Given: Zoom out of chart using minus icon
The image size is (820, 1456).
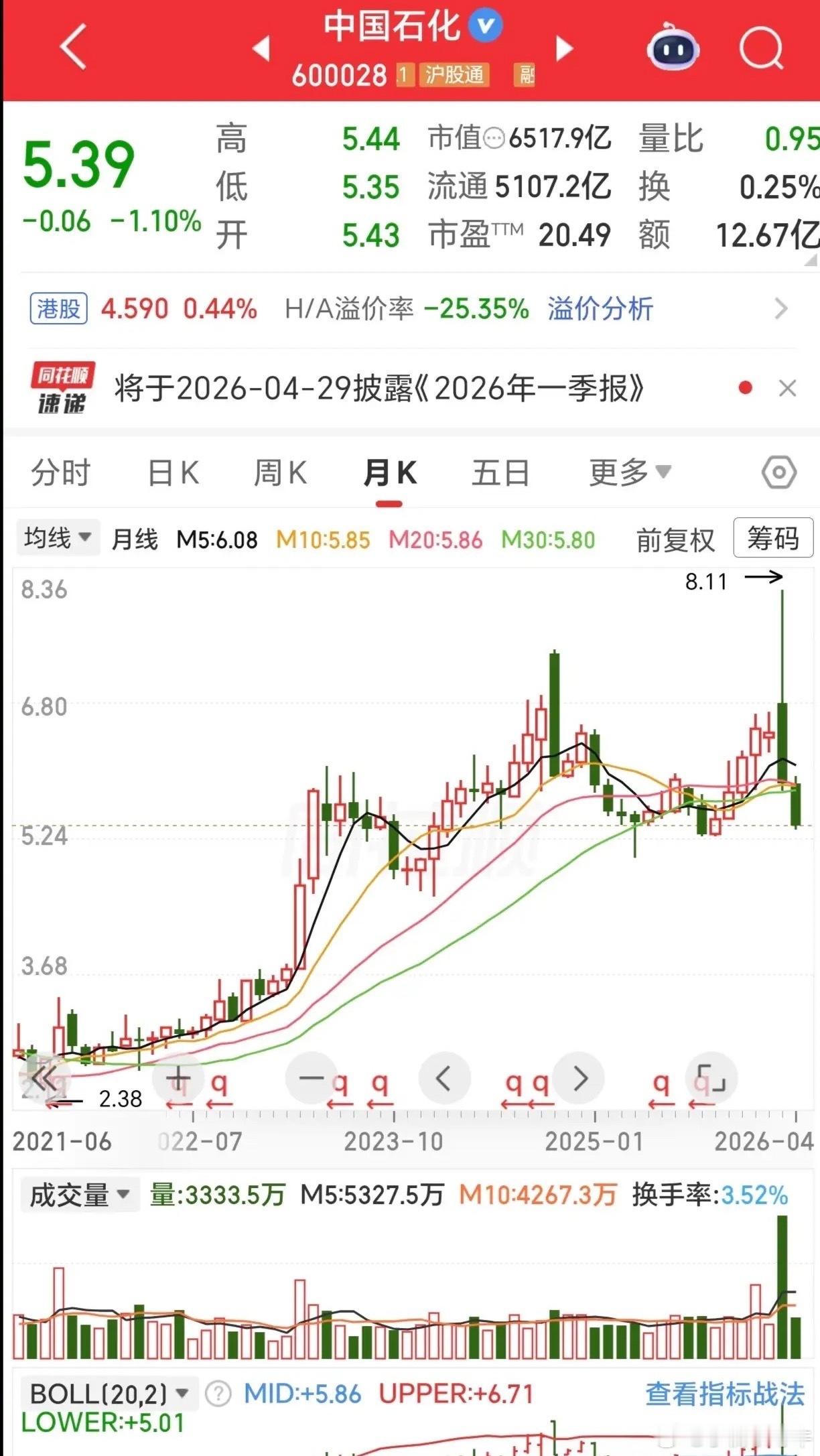Looking at the screenshot, I should pos(312,1077).
